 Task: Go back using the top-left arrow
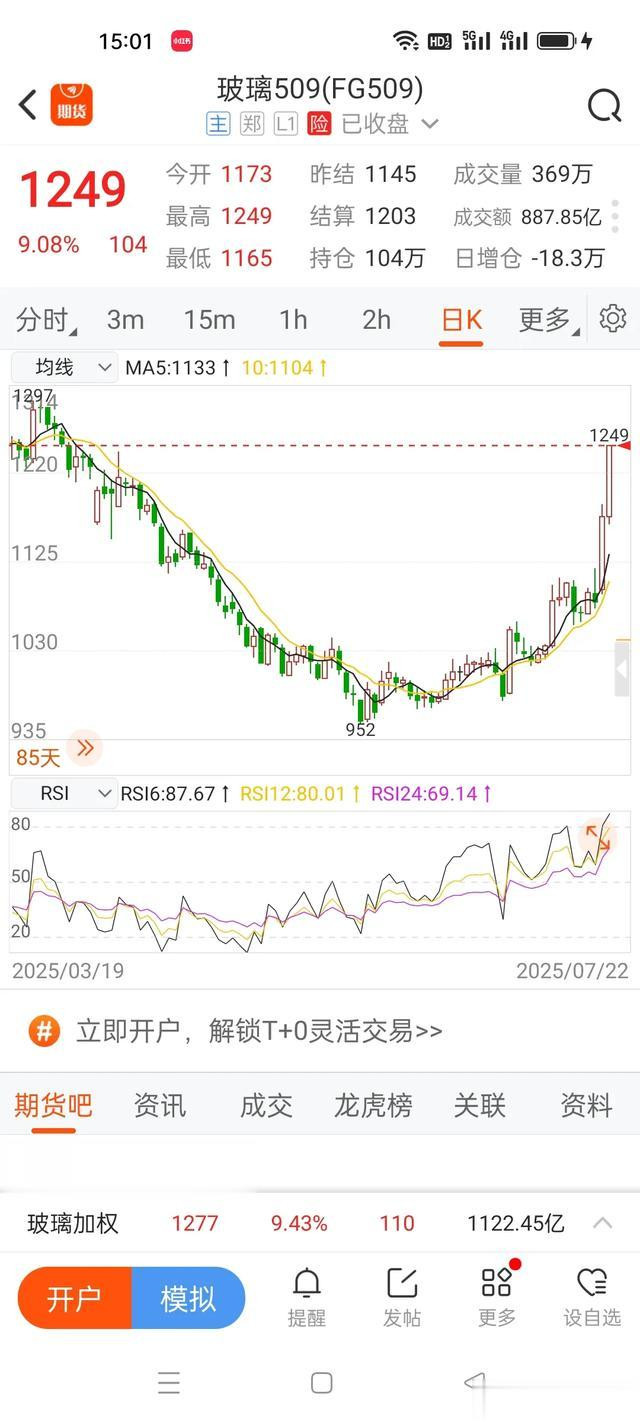[x=28, y=104]
